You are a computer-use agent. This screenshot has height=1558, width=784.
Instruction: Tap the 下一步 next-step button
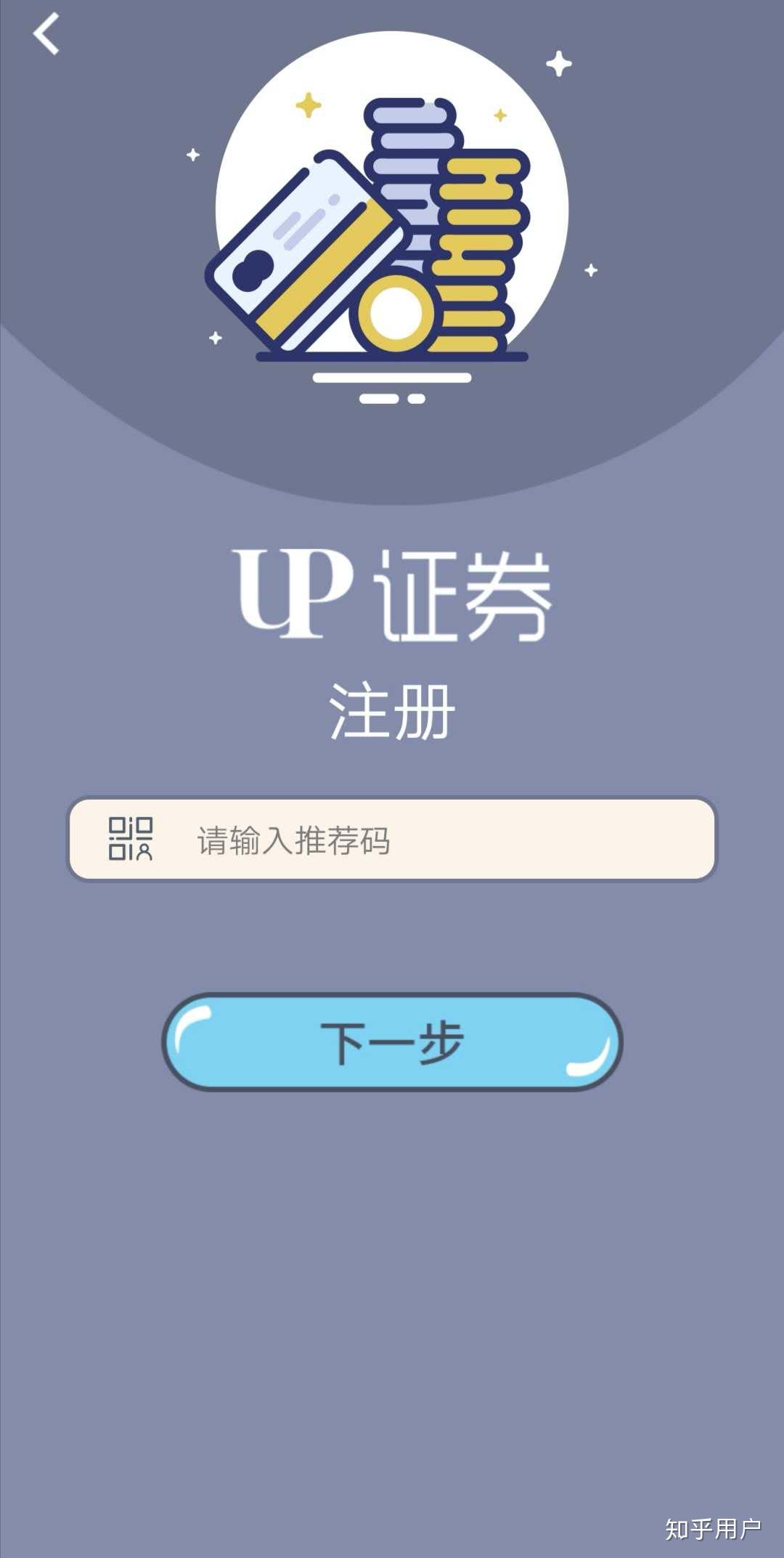[x=392, y=1042]
